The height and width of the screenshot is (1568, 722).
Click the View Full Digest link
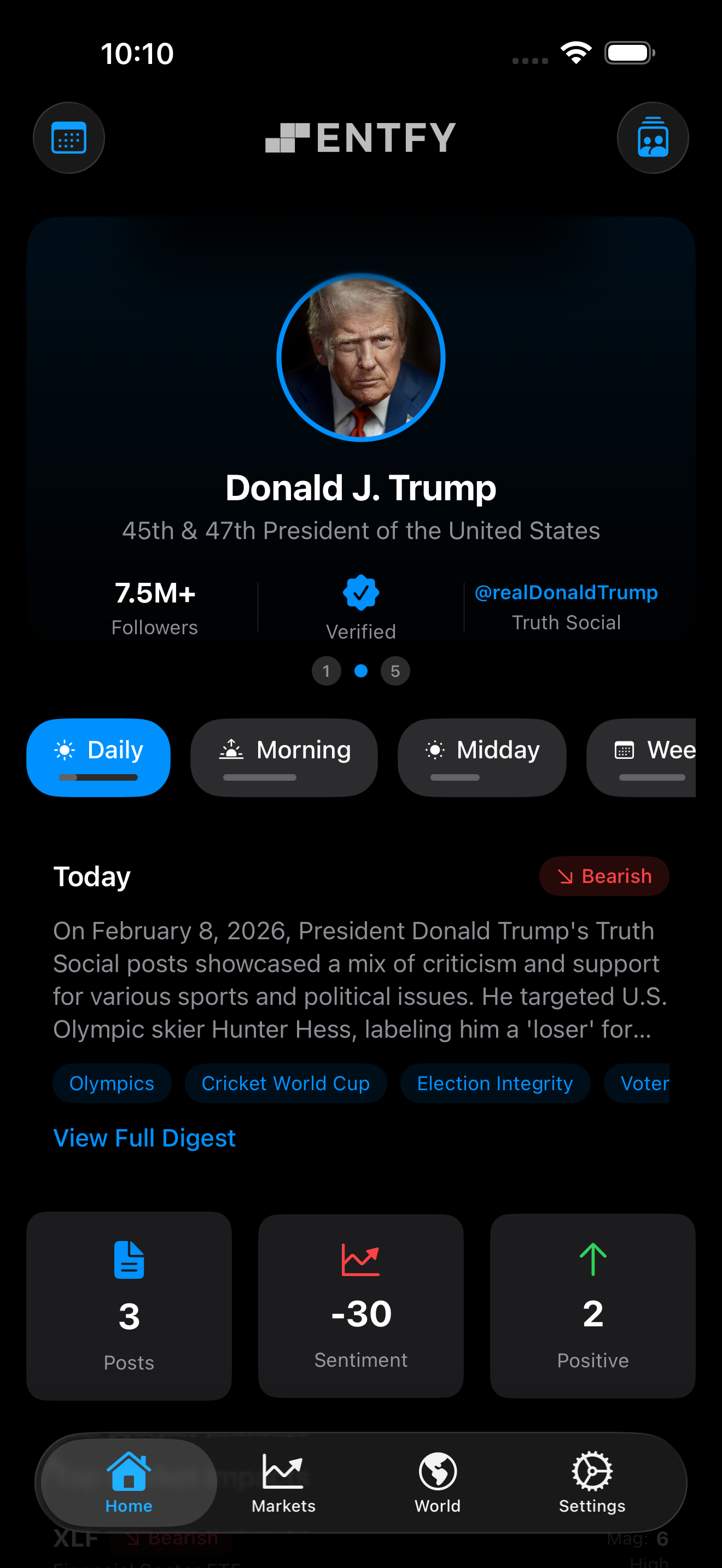click(144, 1138)
